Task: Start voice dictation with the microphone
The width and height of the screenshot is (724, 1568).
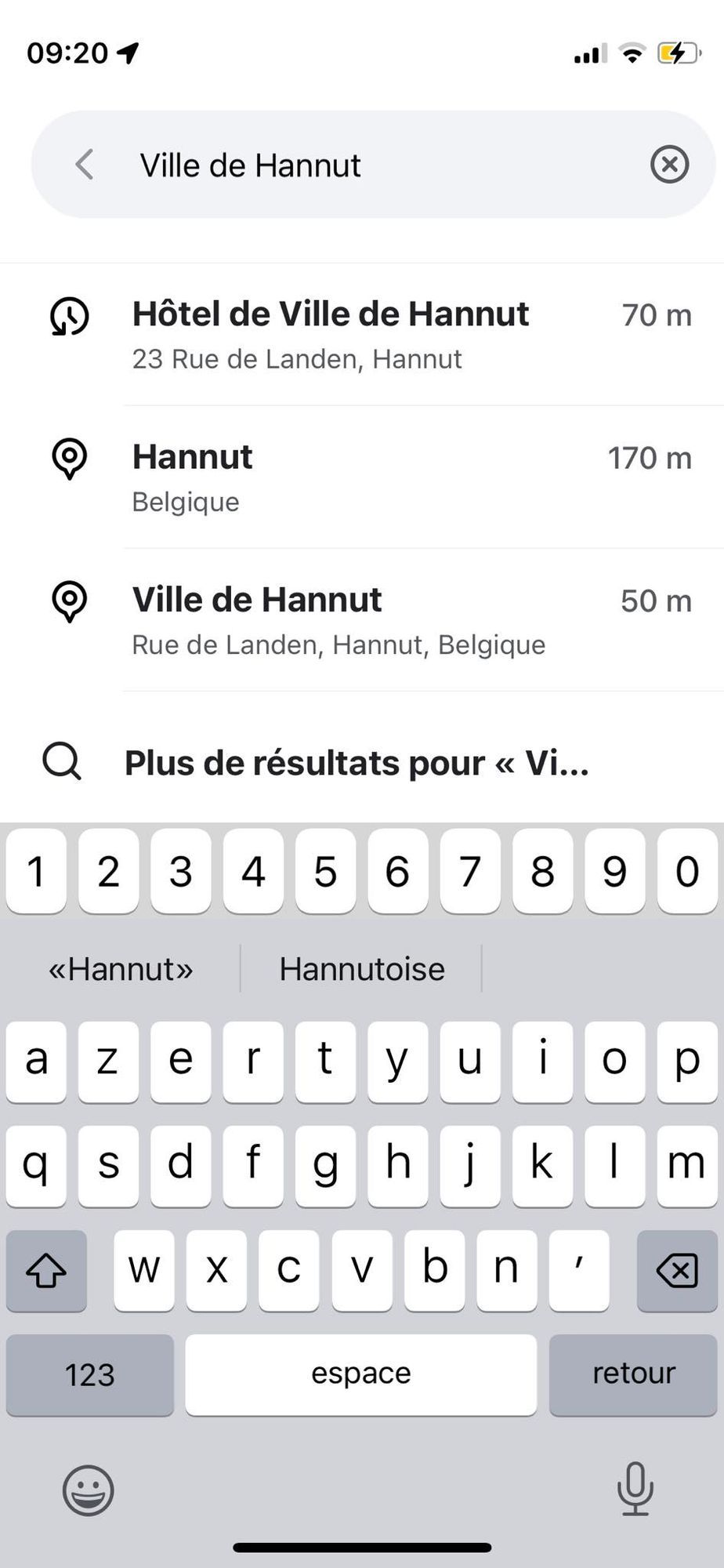Action: pos(635,1488)
